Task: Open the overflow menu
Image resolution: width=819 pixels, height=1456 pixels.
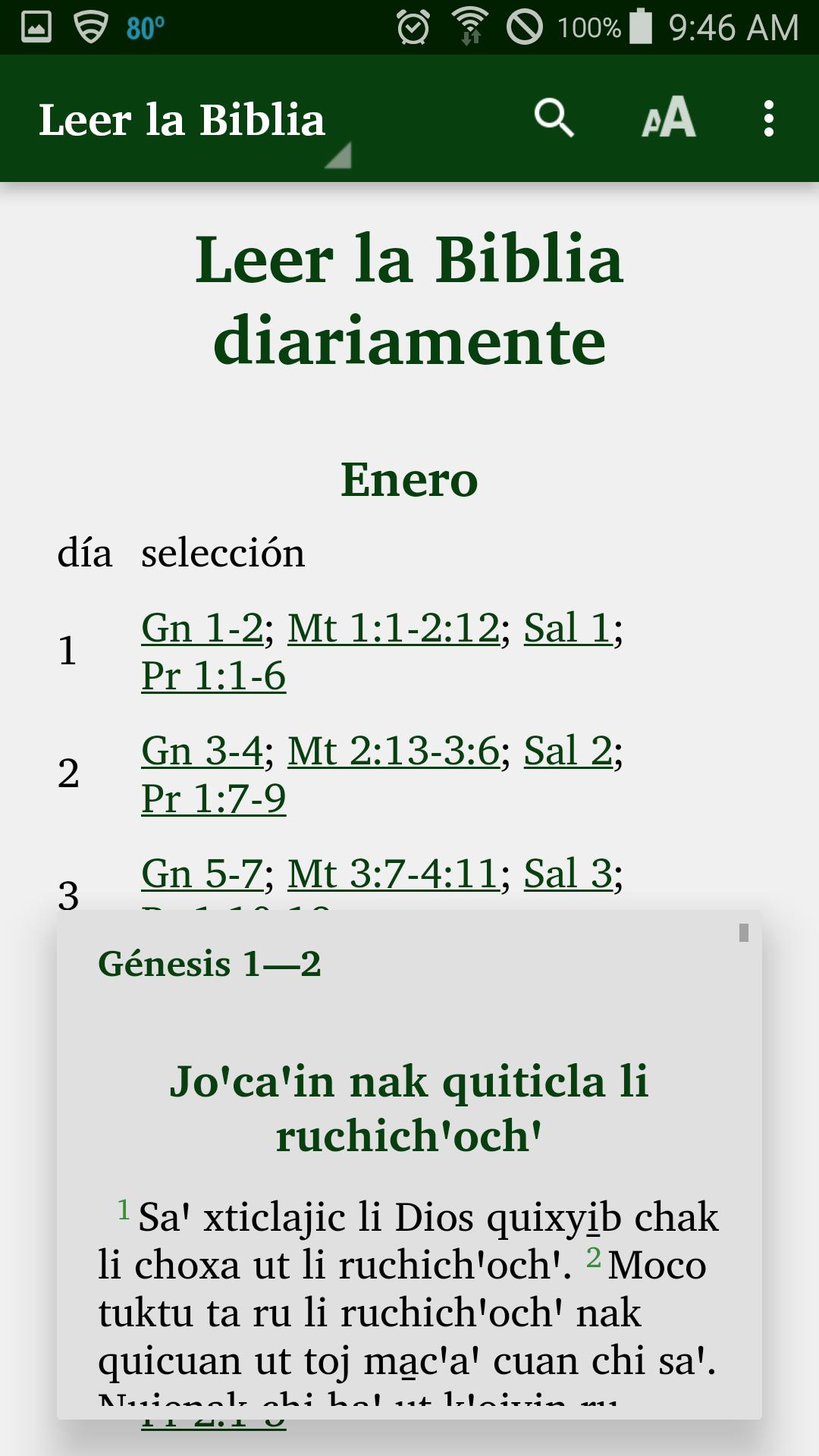Action: tap(769, 118)
